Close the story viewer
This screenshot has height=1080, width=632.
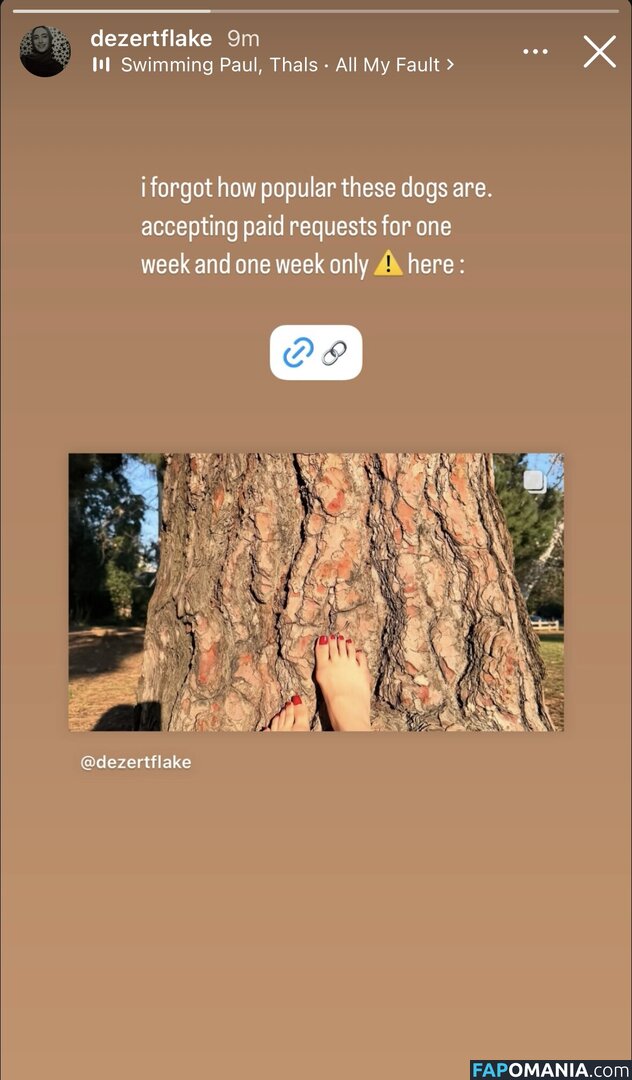[x=599, y=52]
